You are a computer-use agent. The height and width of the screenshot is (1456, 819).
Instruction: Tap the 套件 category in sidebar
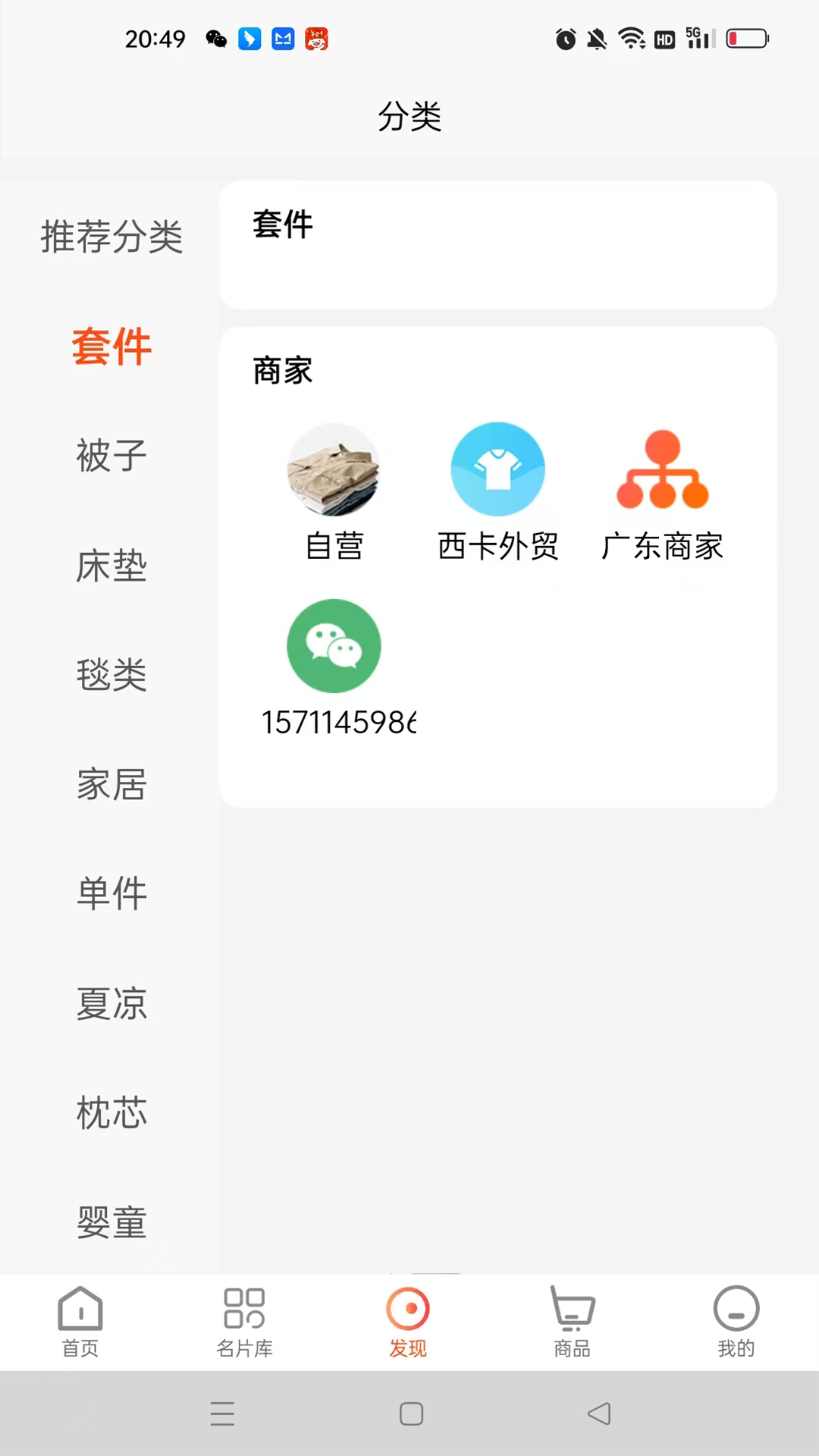[111, 347]
